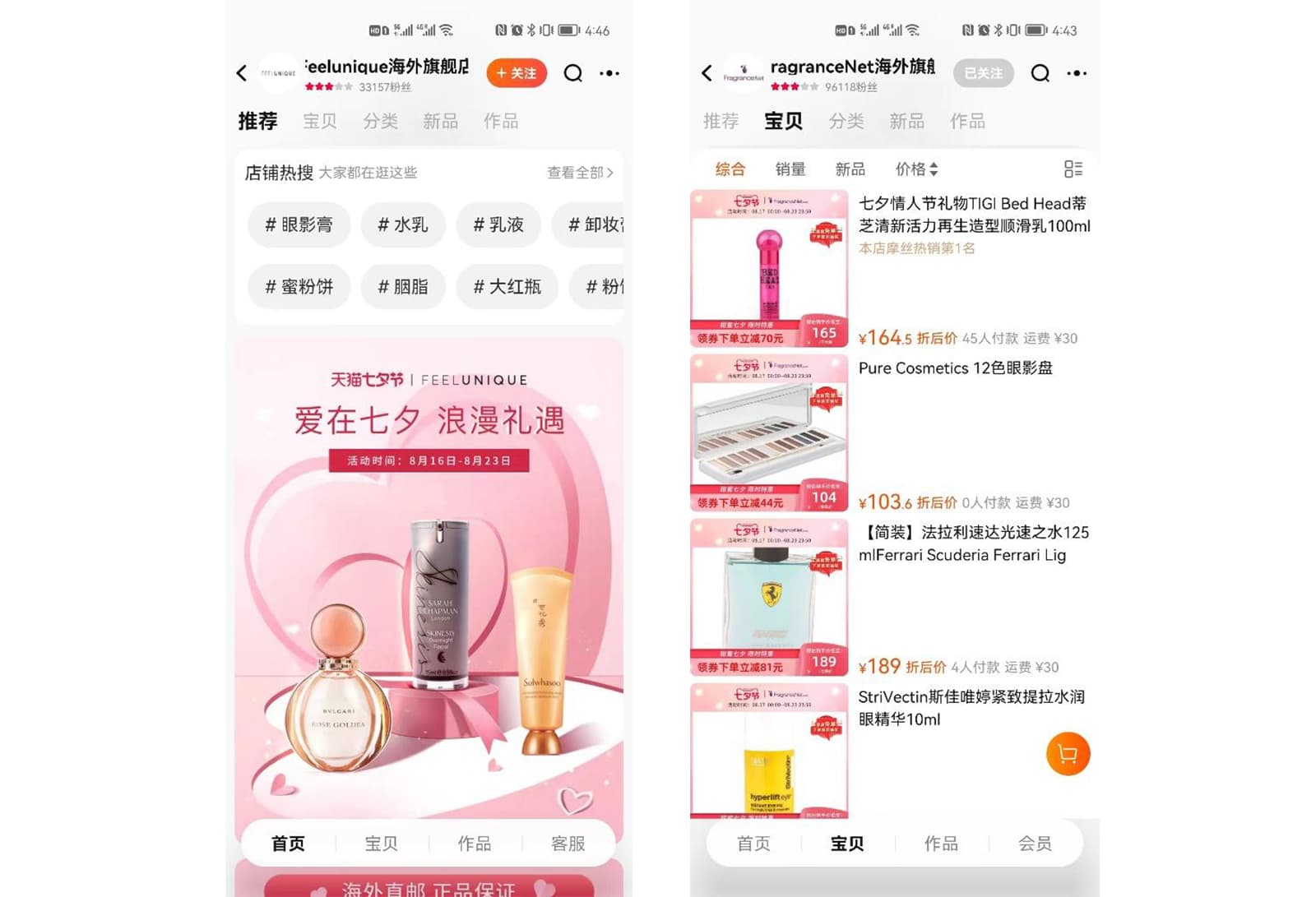
Task: Switch to 会员 in the FragranceNet bottom bar
Action: [x=1034, y=844]
